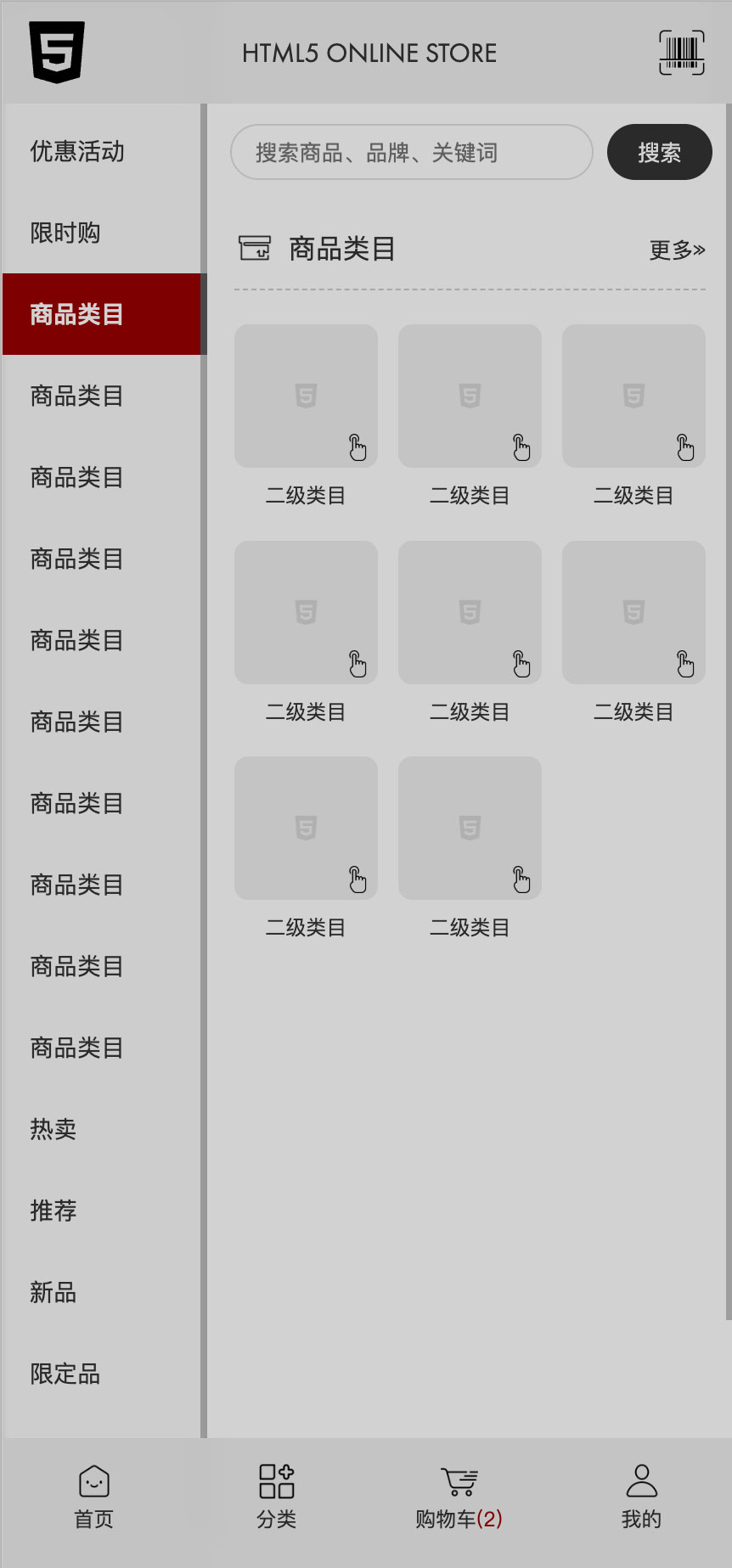The image size is (732, 1568).
Task: Tap the 搜索 button
Action: (659, 153)
